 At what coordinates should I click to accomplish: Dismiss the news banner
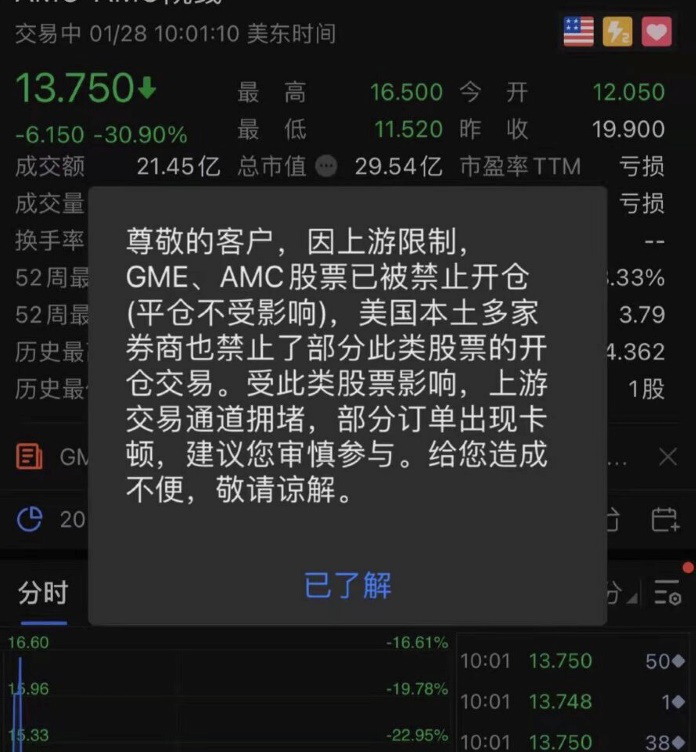point(667,458)
